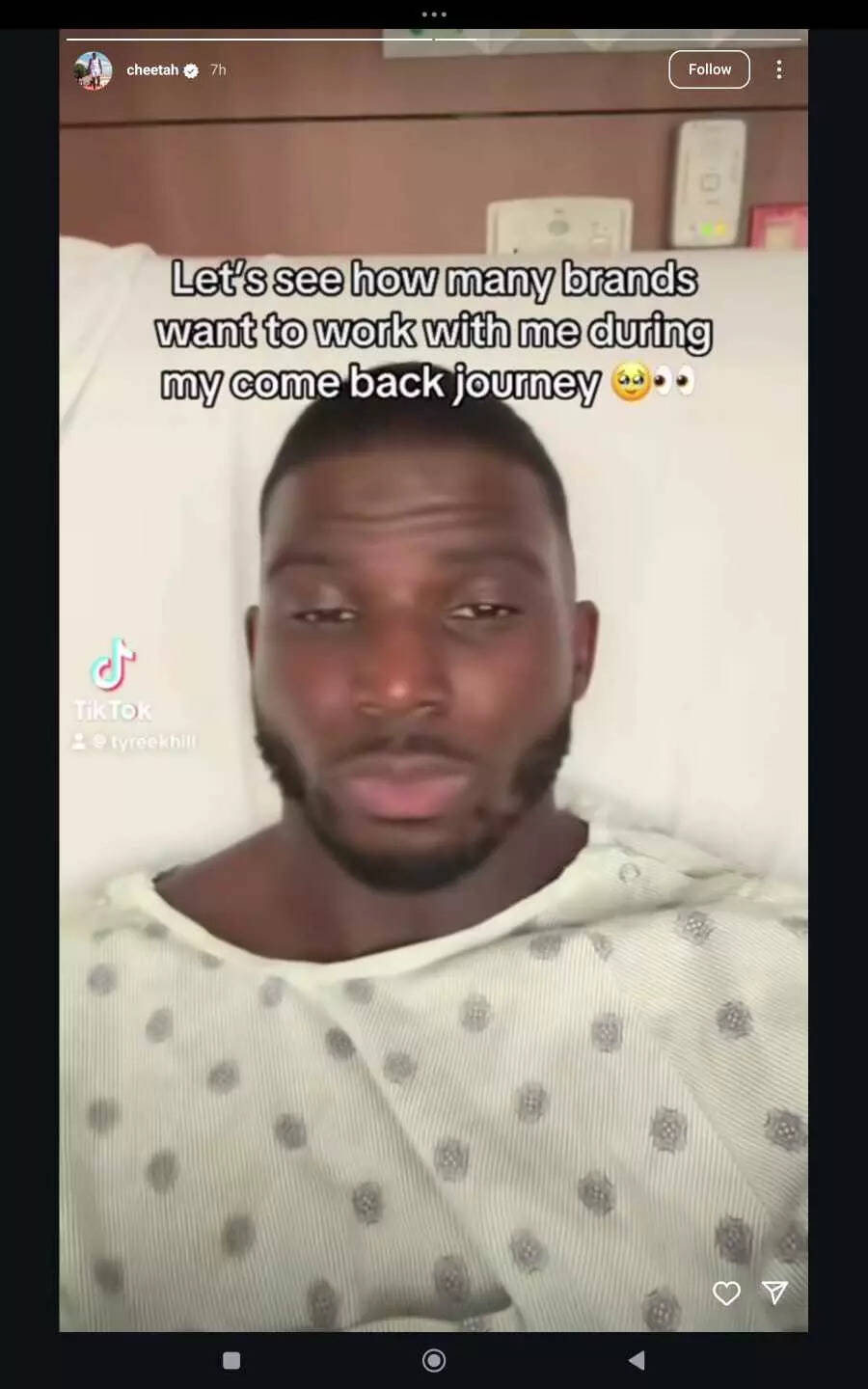This screenshot has height=1389, width=868.
Task: Follow the cheetah account
Action: coord(709,69)
